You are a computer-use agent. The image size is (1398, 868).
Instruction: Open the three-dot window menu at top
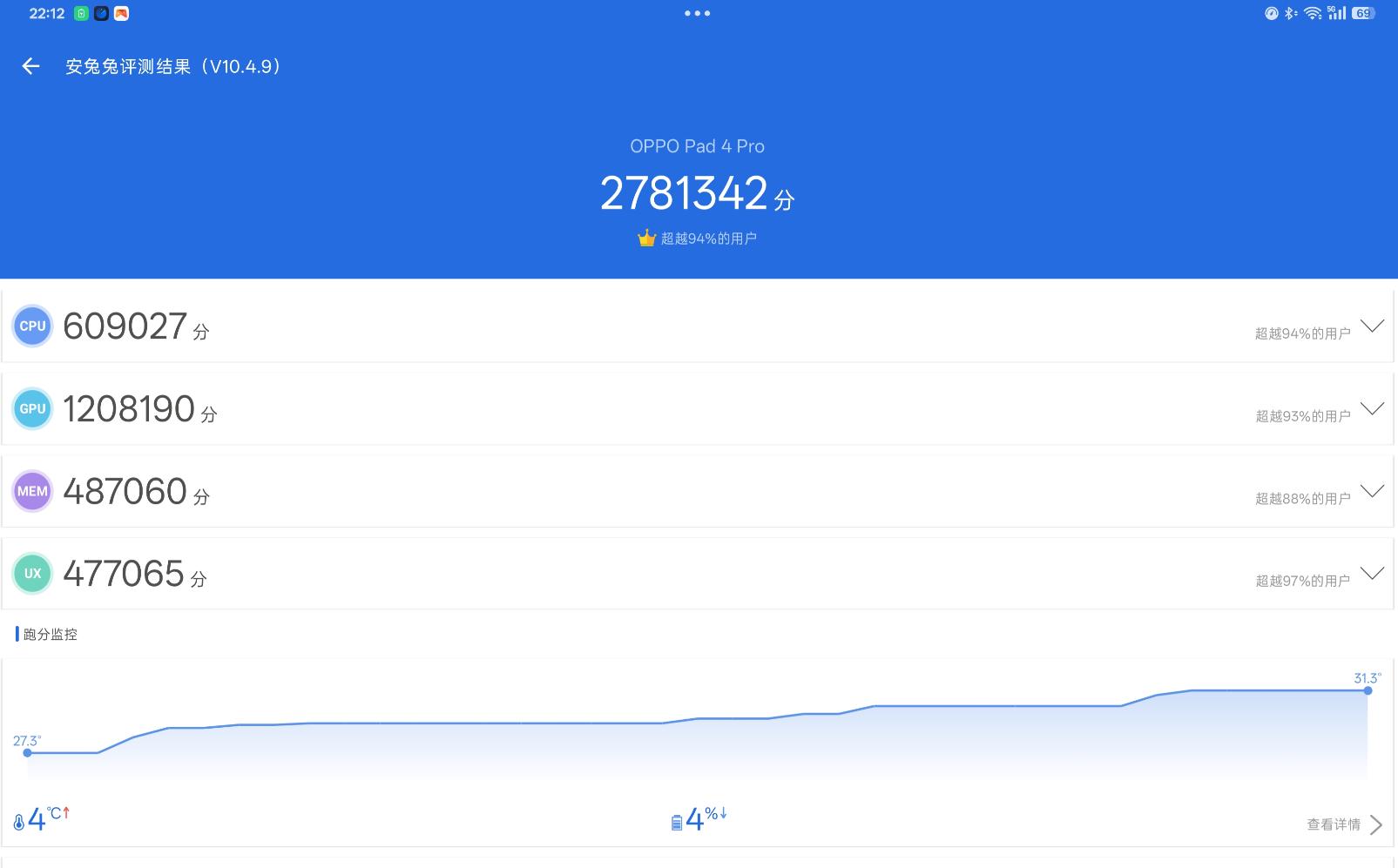(x=697, y=13)
